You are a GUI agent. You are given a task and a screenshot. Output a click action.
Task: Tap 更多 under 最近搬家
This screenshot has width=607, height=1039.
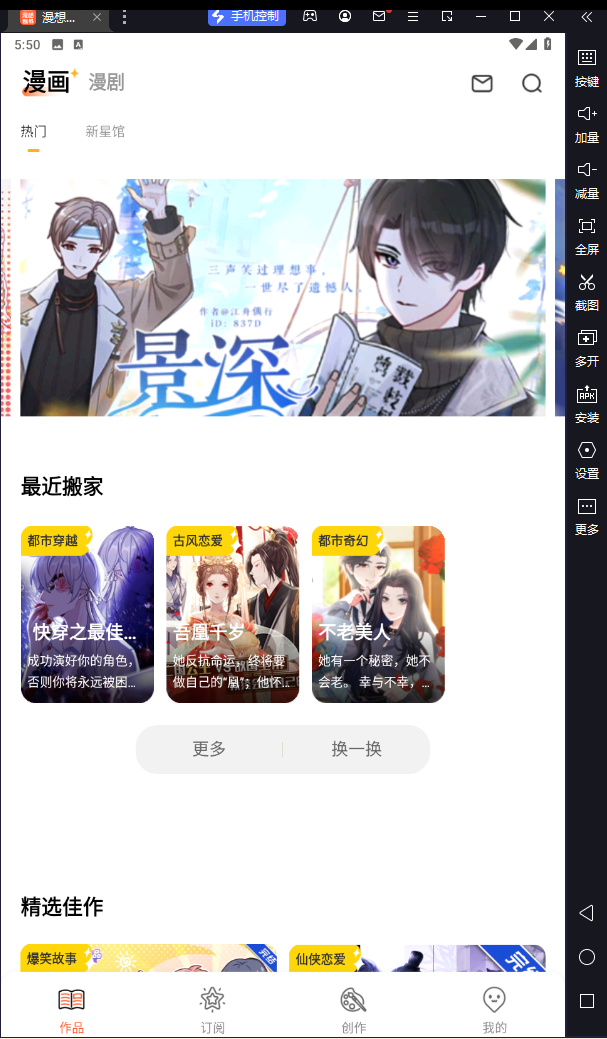point(209,749)
